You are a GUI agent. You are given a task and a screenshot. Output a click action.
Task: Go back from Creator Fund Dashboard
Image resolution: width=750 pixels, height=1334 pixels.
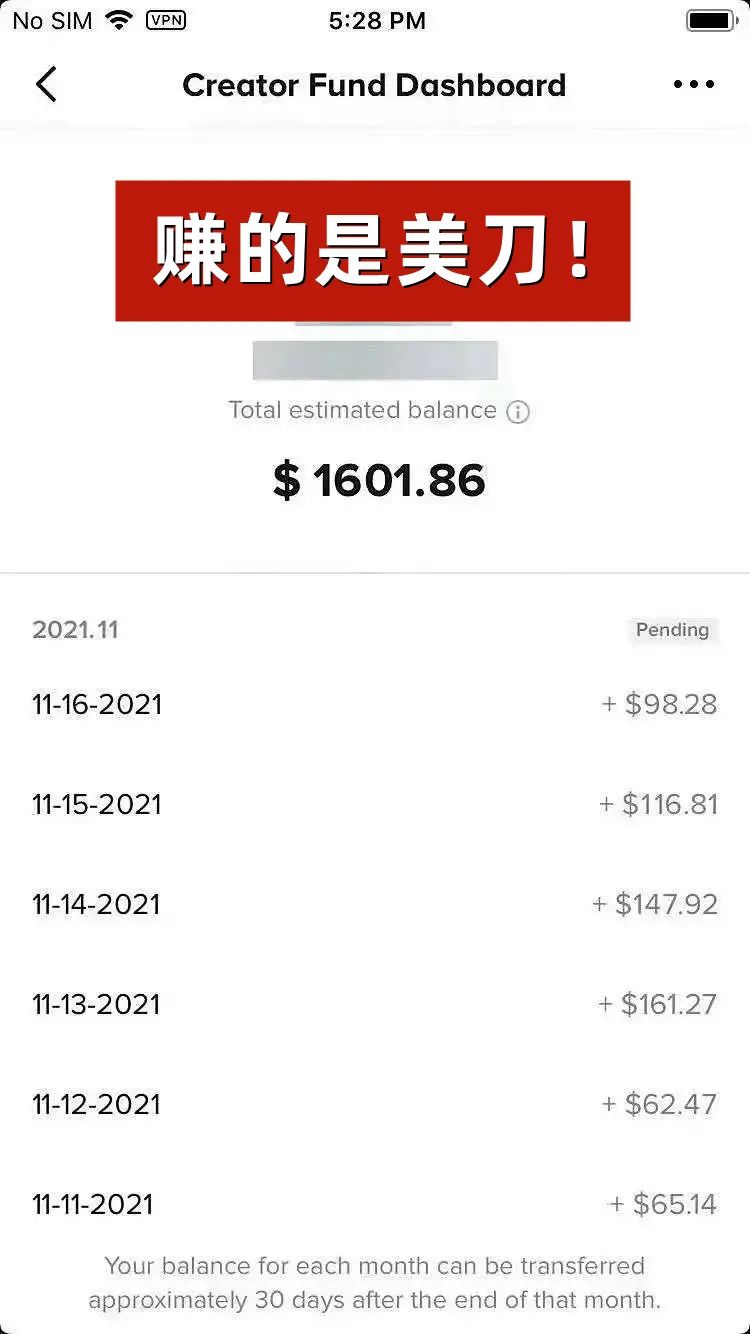point(46,85)
